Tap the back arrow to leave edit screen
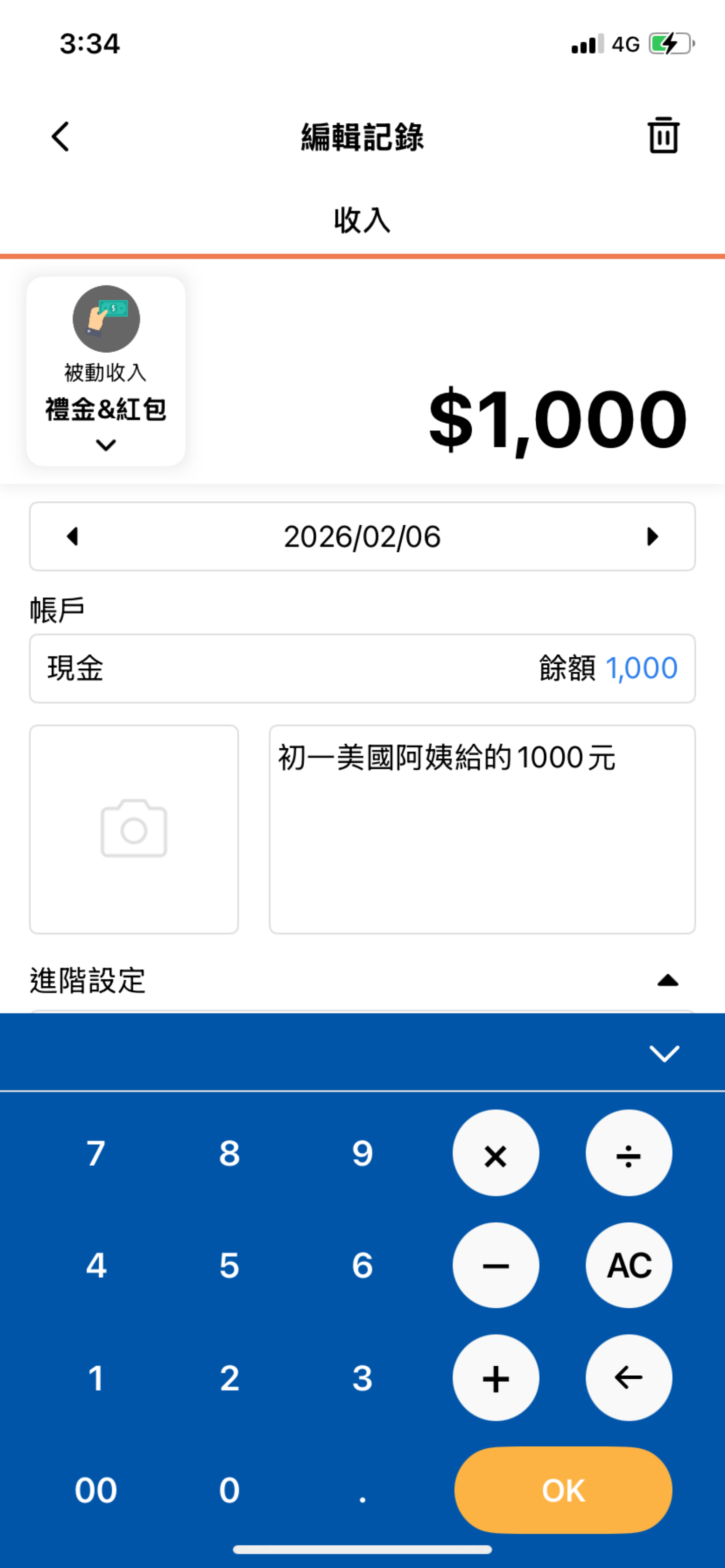The image size is (725, 1568). pyautogui.click(x=59, y=136)
